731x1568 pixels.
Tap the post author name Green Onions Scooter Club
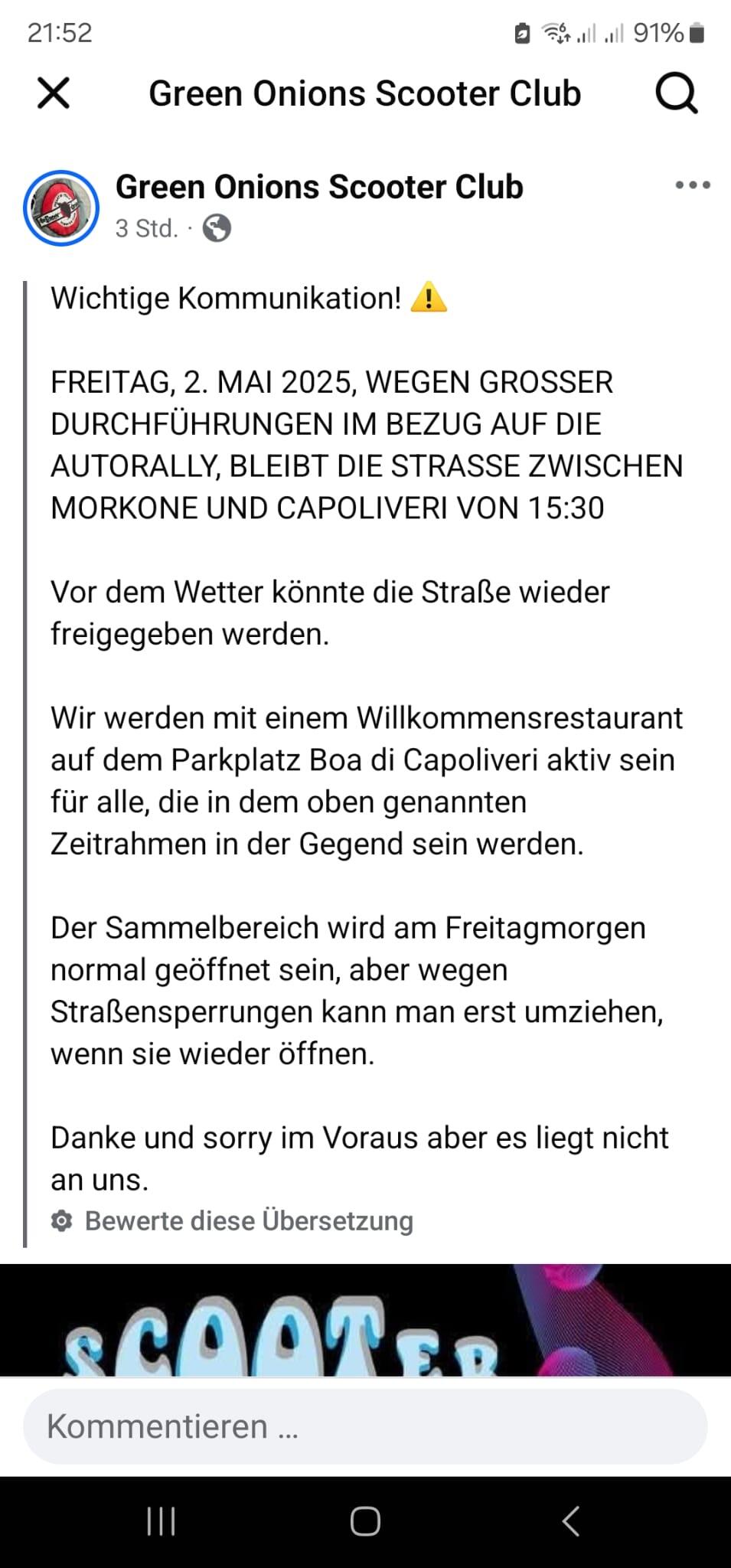[x=319, y=187]
